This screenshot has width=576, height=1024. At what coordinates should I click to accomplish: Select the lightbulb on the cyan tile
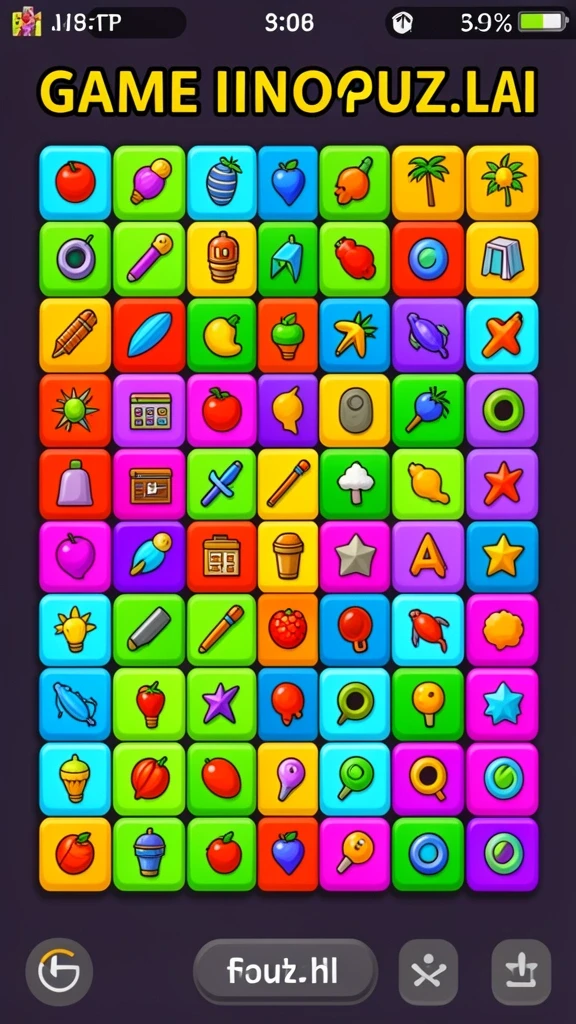(75, 630)
